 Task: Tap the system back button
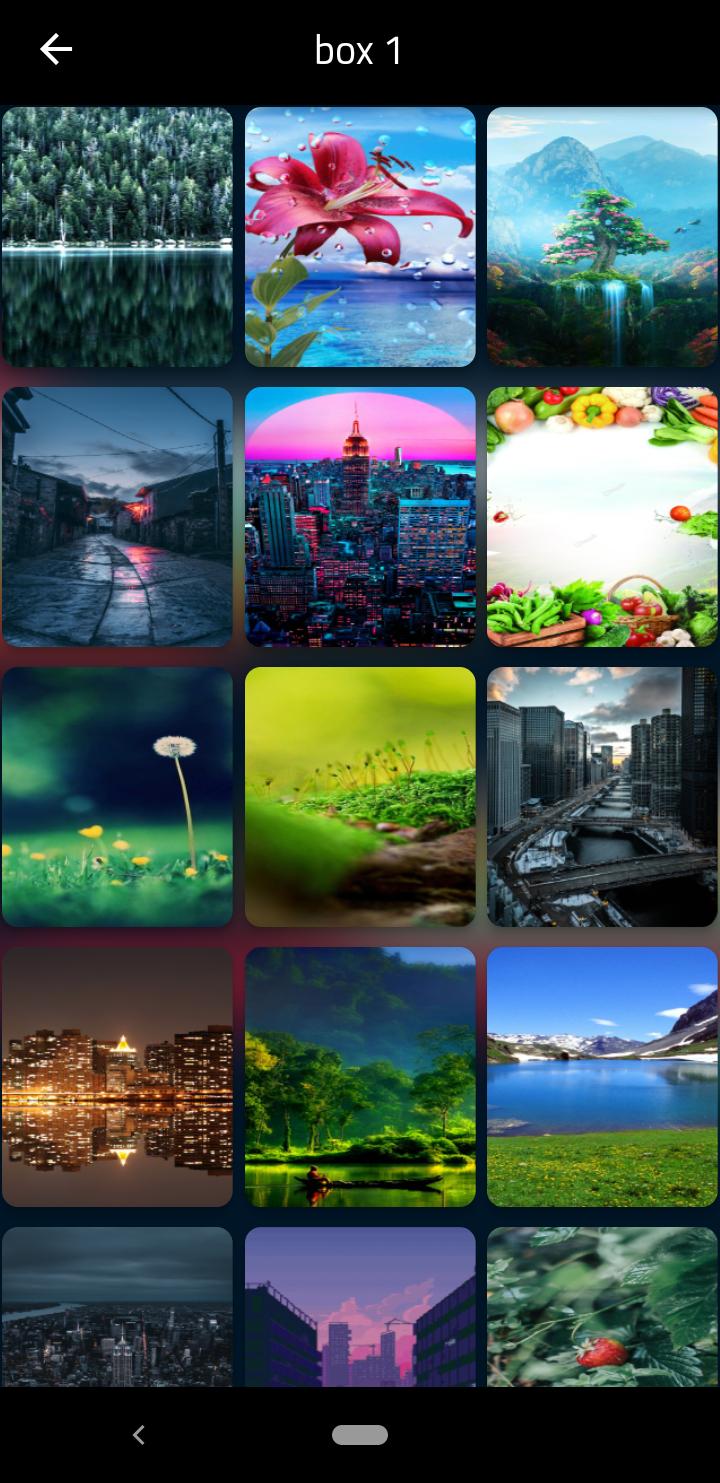[x=139, y=1435]
